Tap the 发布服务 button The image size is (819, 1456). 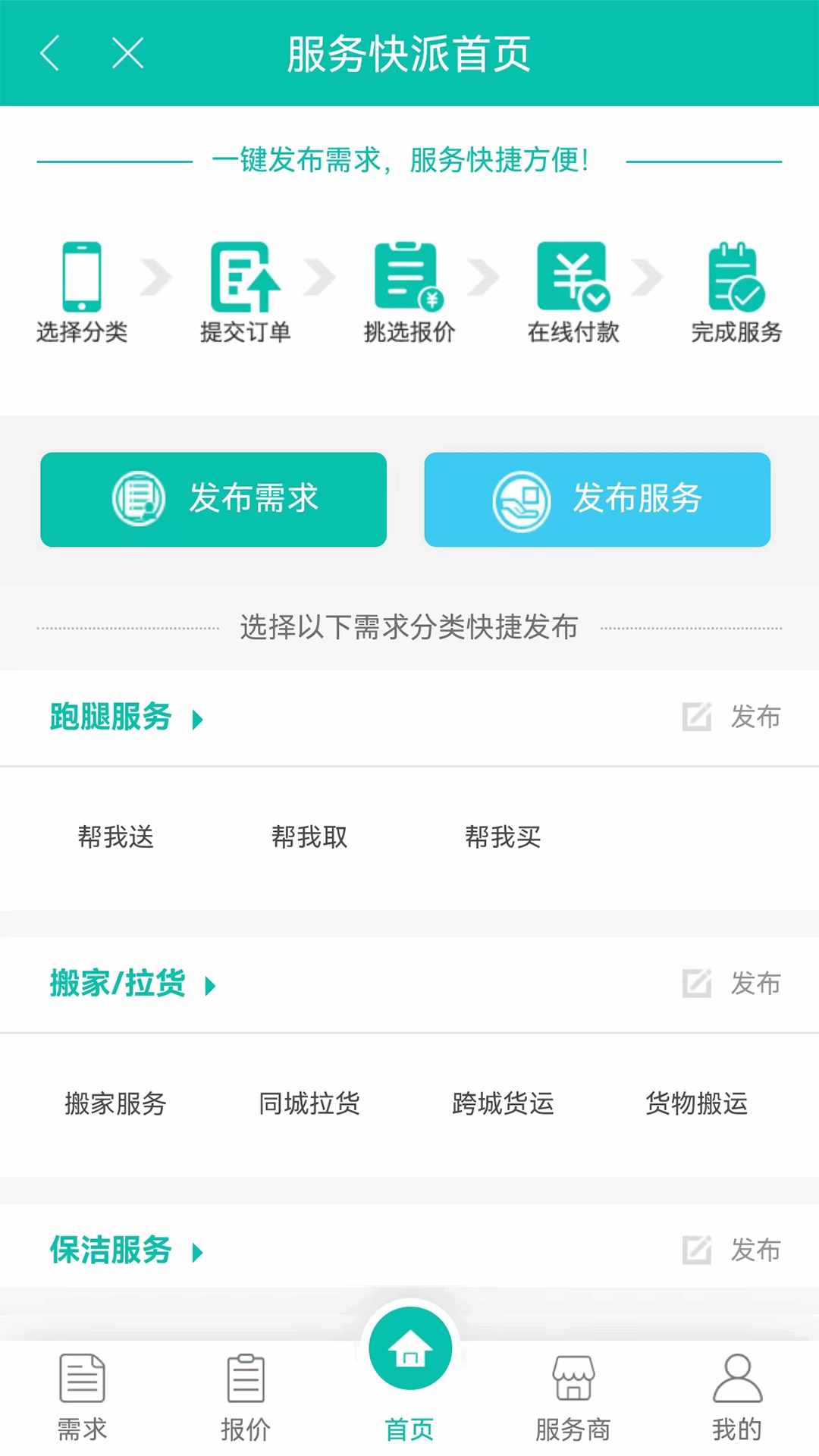598,499
